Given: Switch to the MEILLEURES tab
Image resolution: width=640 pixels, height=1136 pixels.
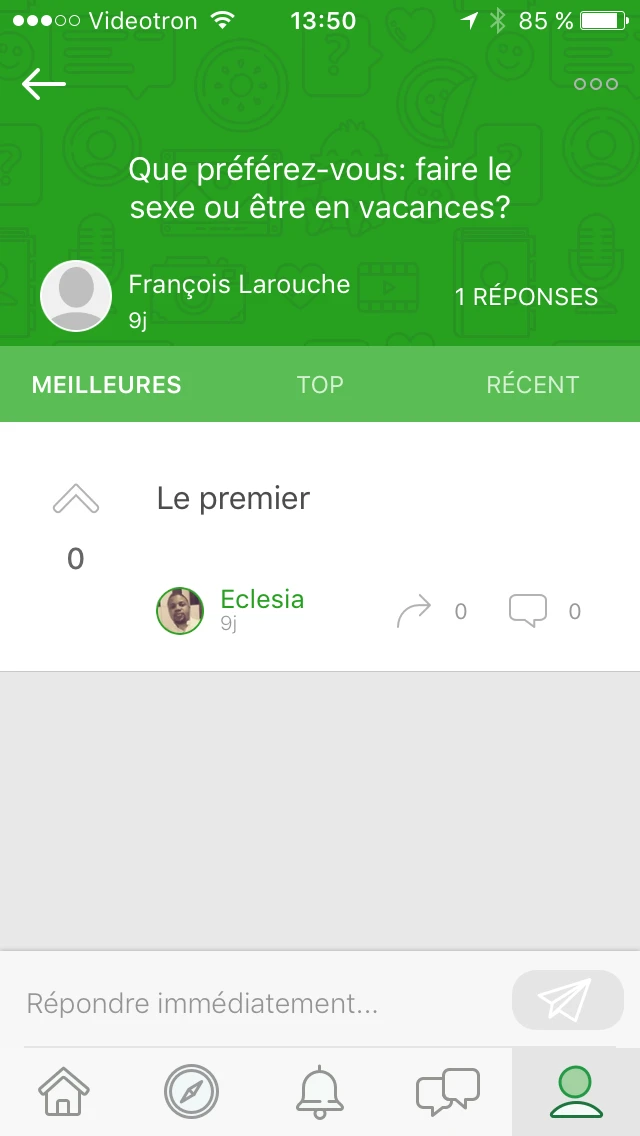Looking at the screenshot, I should click(107, 385).
